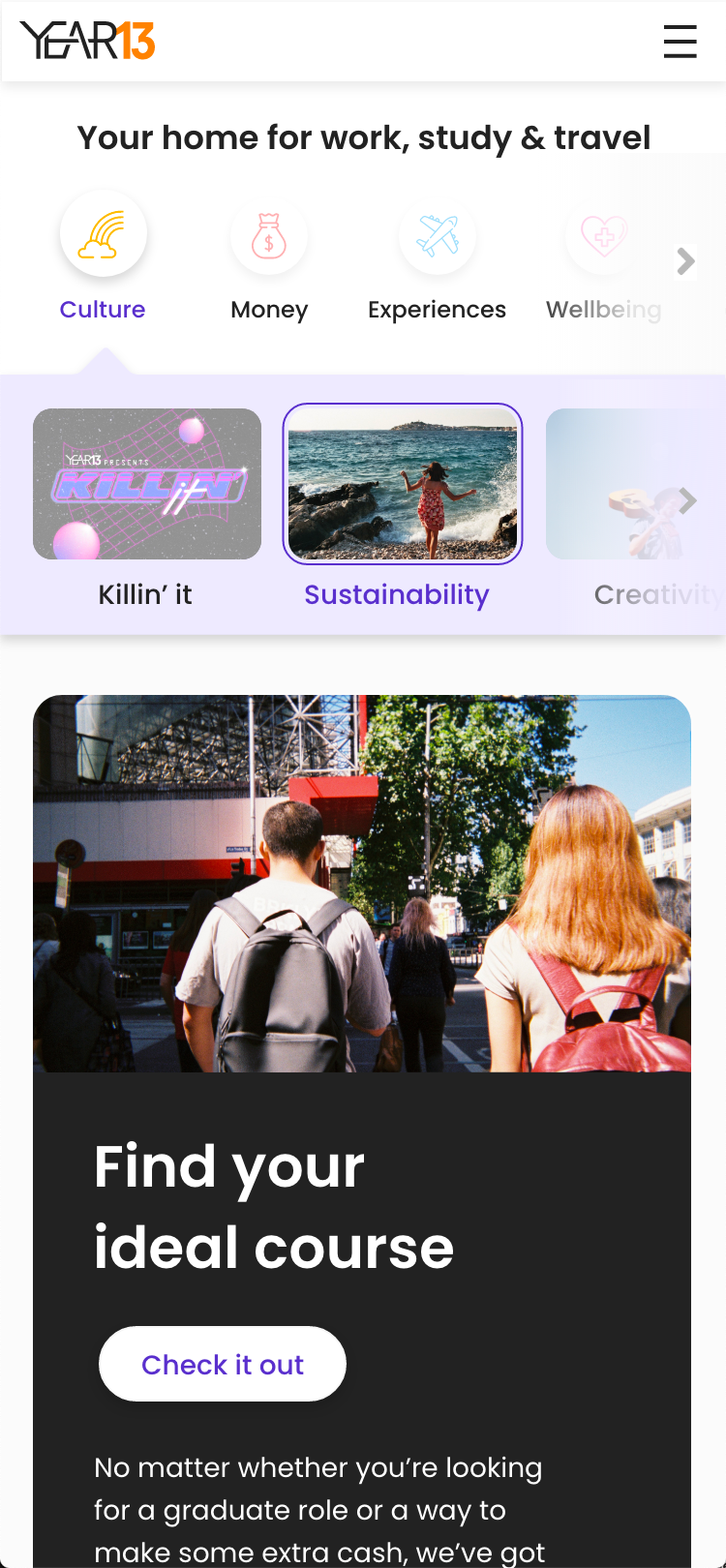
Task: Show more categories with the right arrow
Action: [686, 261]
